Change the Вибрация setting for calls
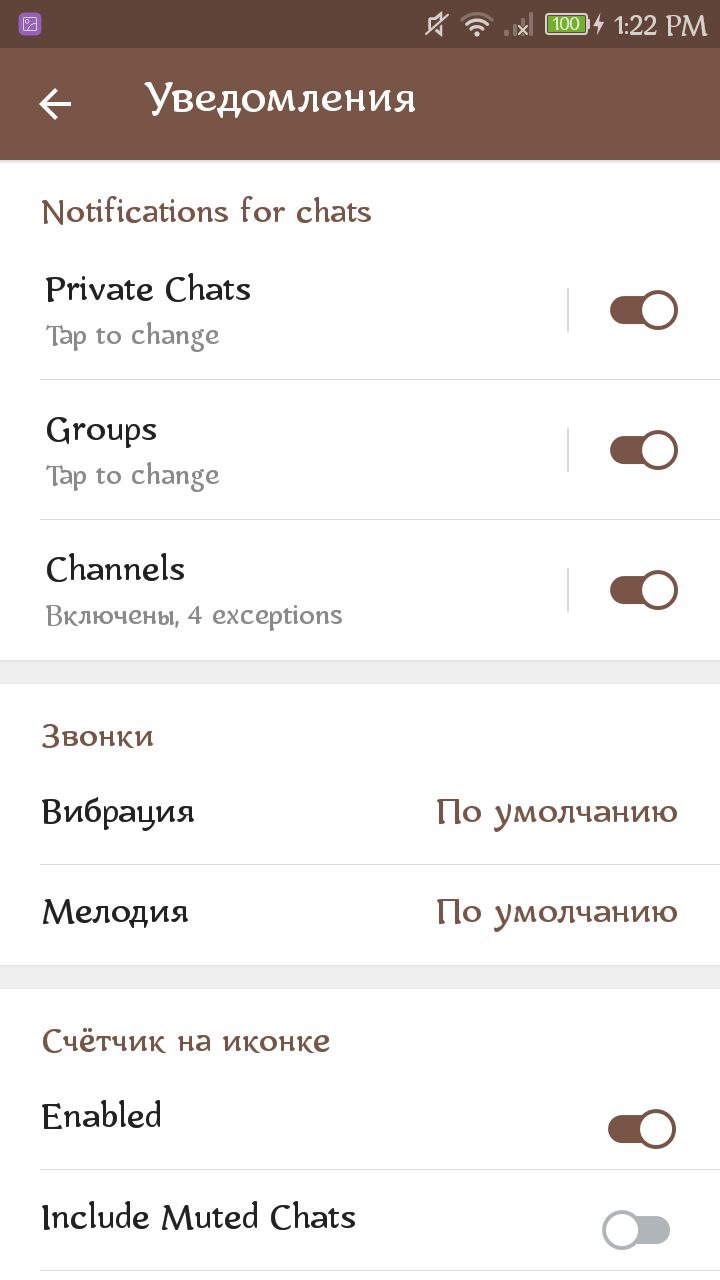This screenshot has height=1280, width=720. click(x=360, y=812)
